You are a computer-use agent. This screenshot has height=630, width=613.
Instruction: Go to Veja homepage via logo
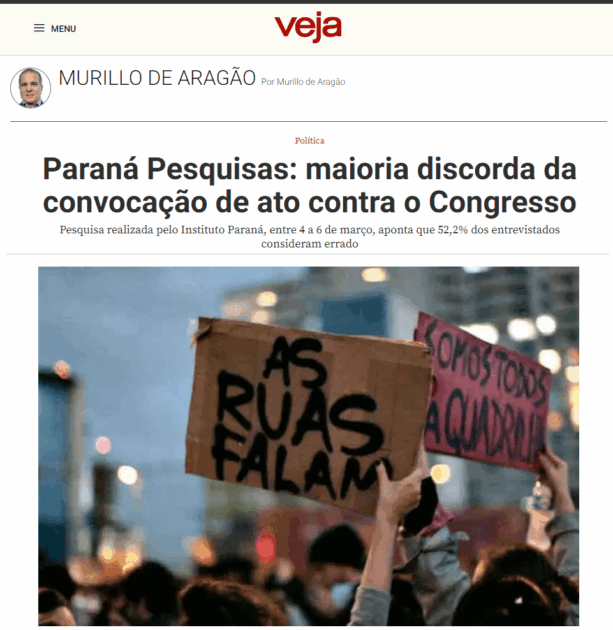click(x=308, y=28)
